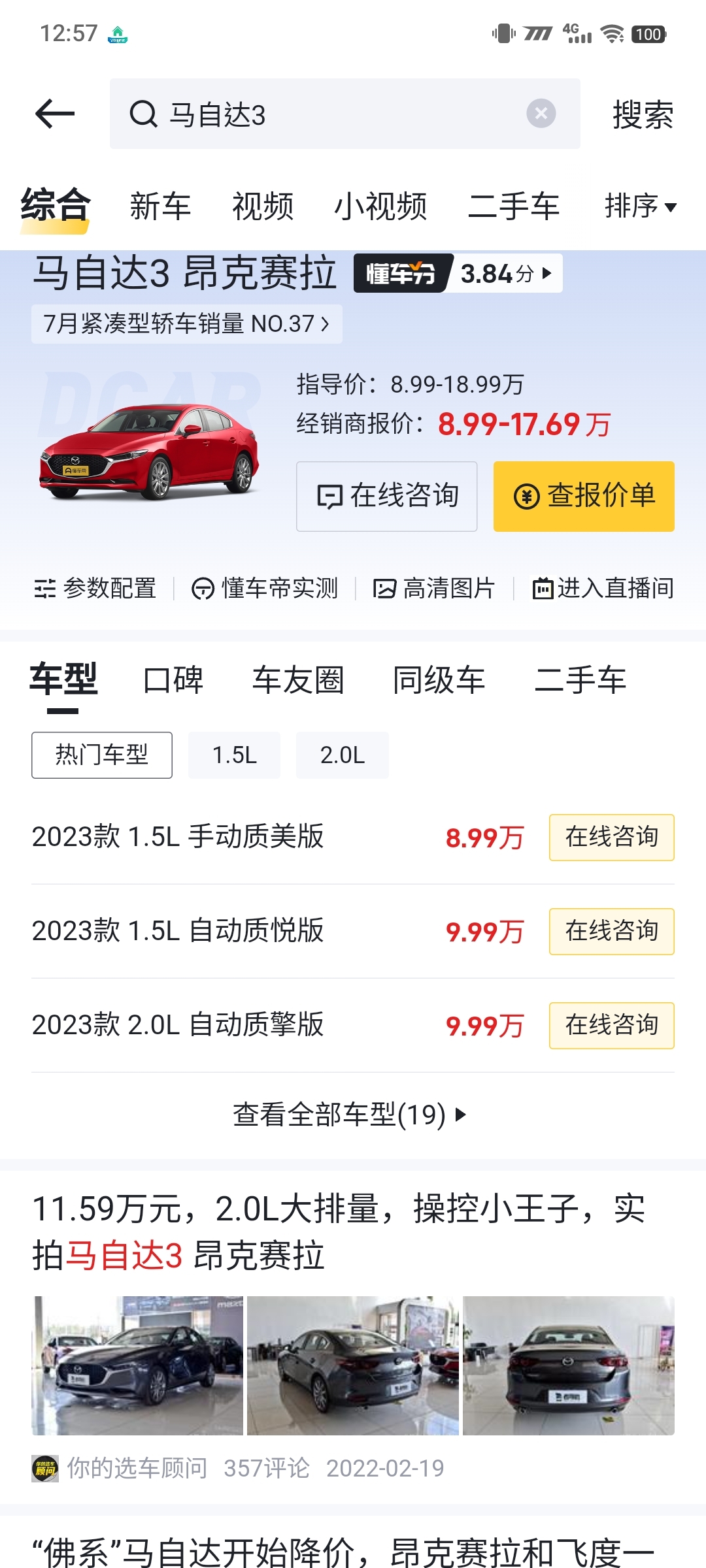The width and height of the screenshot is (706, 1568).
Task: Tap 在线咨询 next to the car image
Action: point(387,497)
